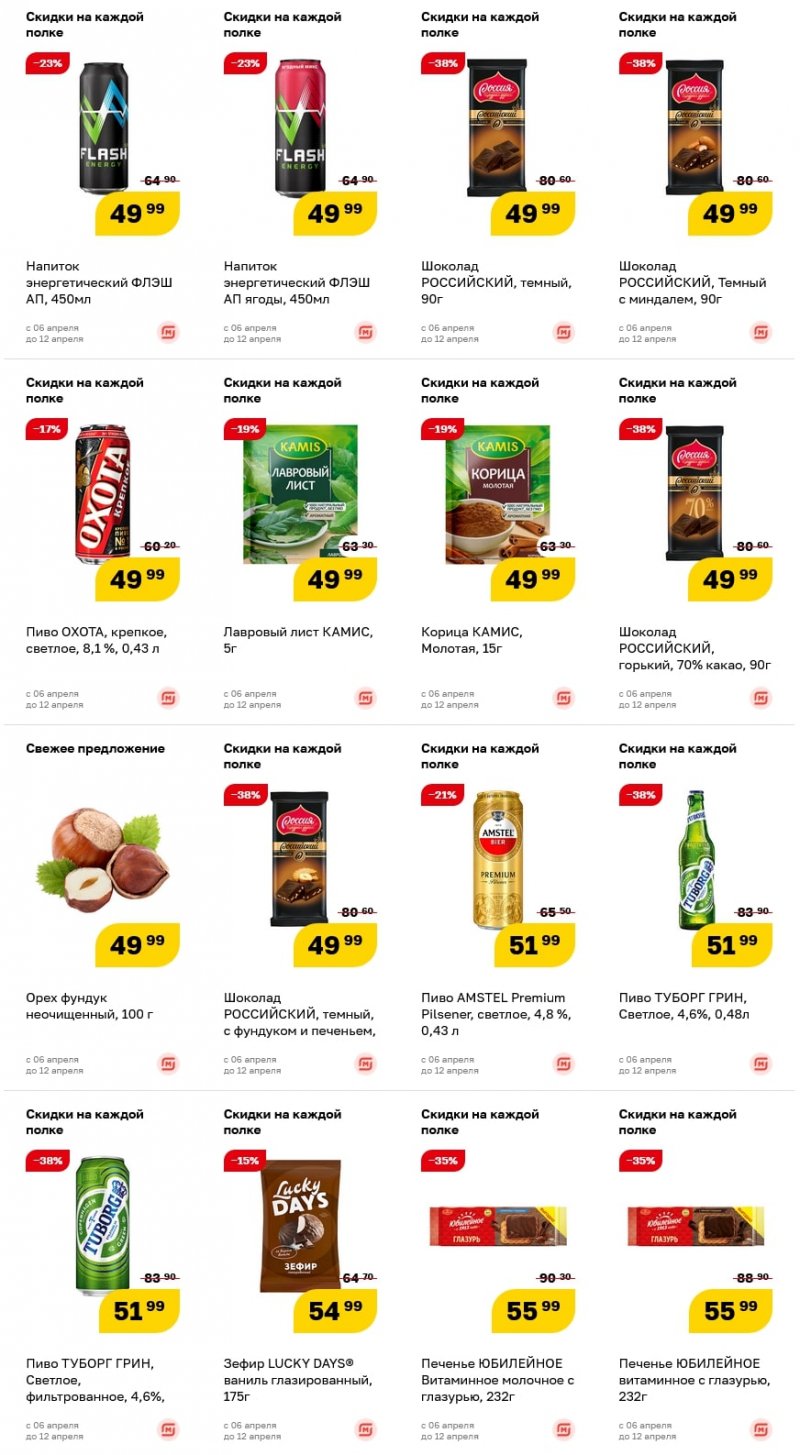800x1455 pixels.
Task: Open Орех фундук неочищенный 100 г card
Action: [100, 1005]
